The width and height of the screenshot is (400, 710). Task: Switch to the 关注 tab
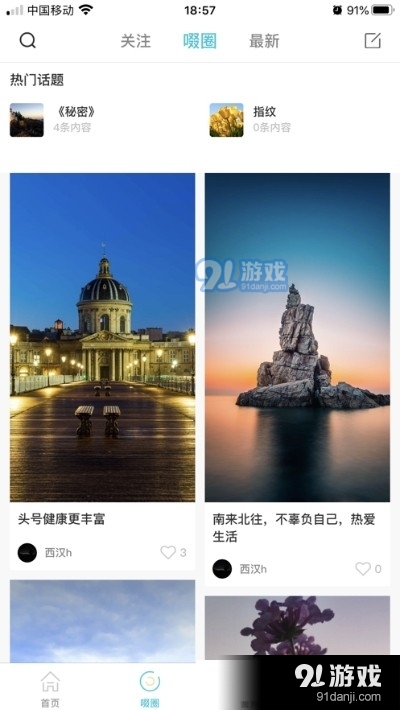[x=135, y=41]
